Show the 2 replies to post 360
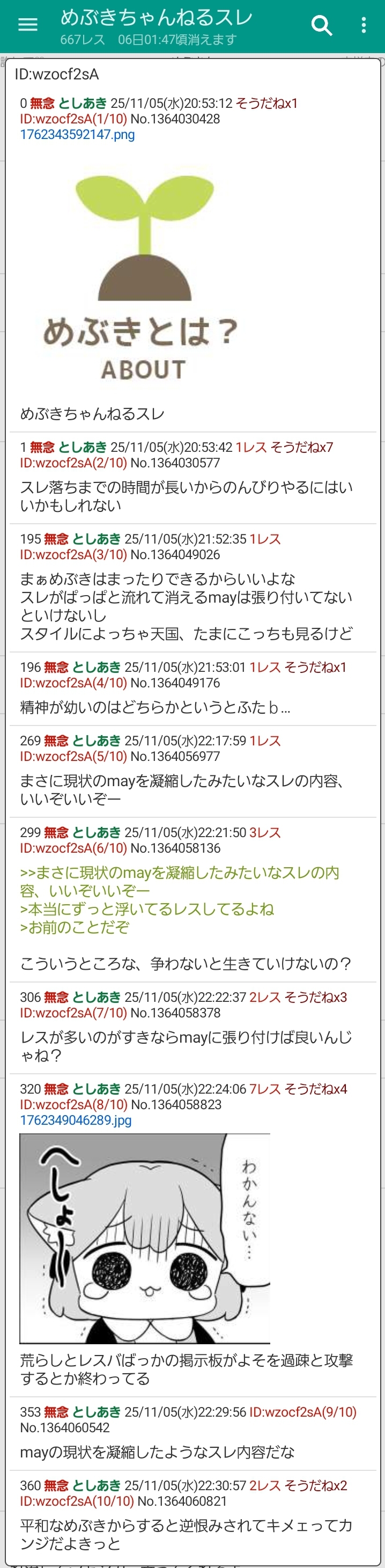 [264, 1485]
